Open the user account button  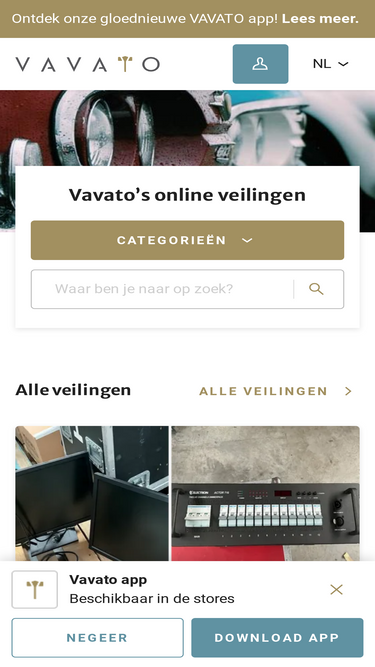(260, 64)
